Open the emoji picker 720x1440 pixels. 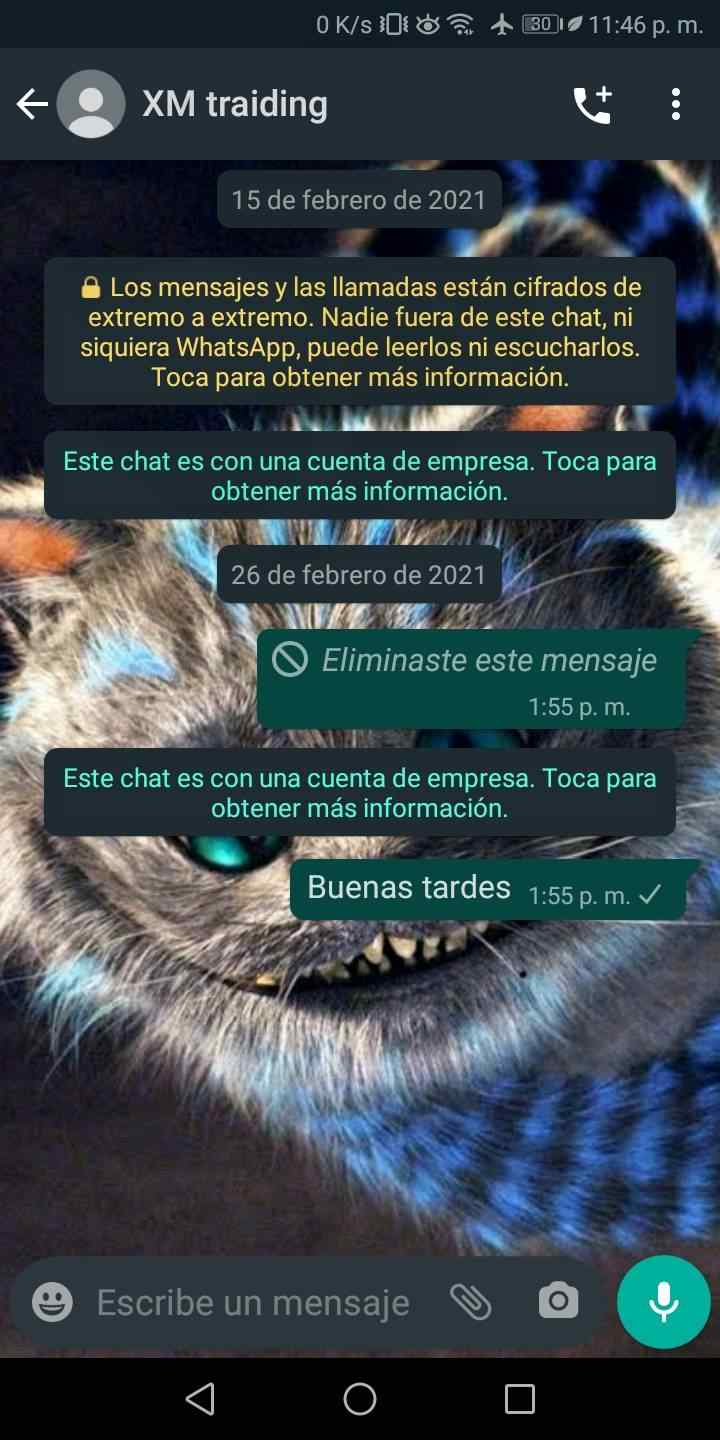click(52, 1302)
